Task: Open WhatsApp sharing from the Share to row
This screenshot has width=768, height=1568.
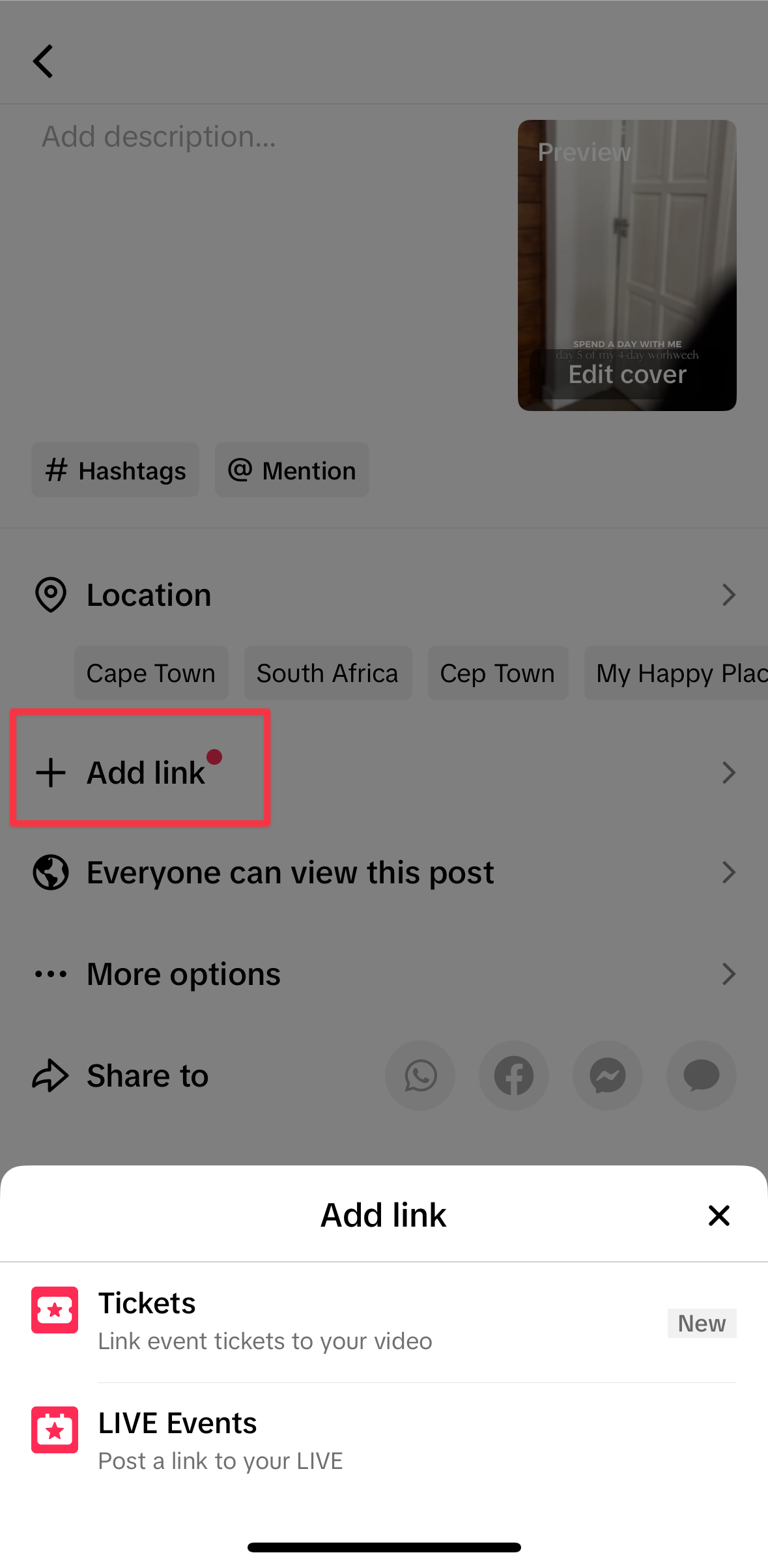Action: [420, 1076]
